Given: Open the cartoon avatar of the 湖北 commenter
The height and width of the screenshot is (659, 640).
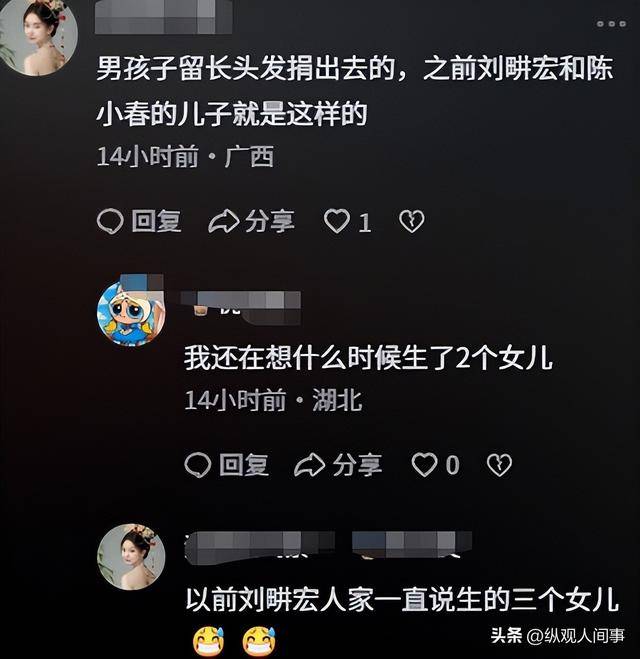Looking at the screenshot, I should tap(130, 313).
